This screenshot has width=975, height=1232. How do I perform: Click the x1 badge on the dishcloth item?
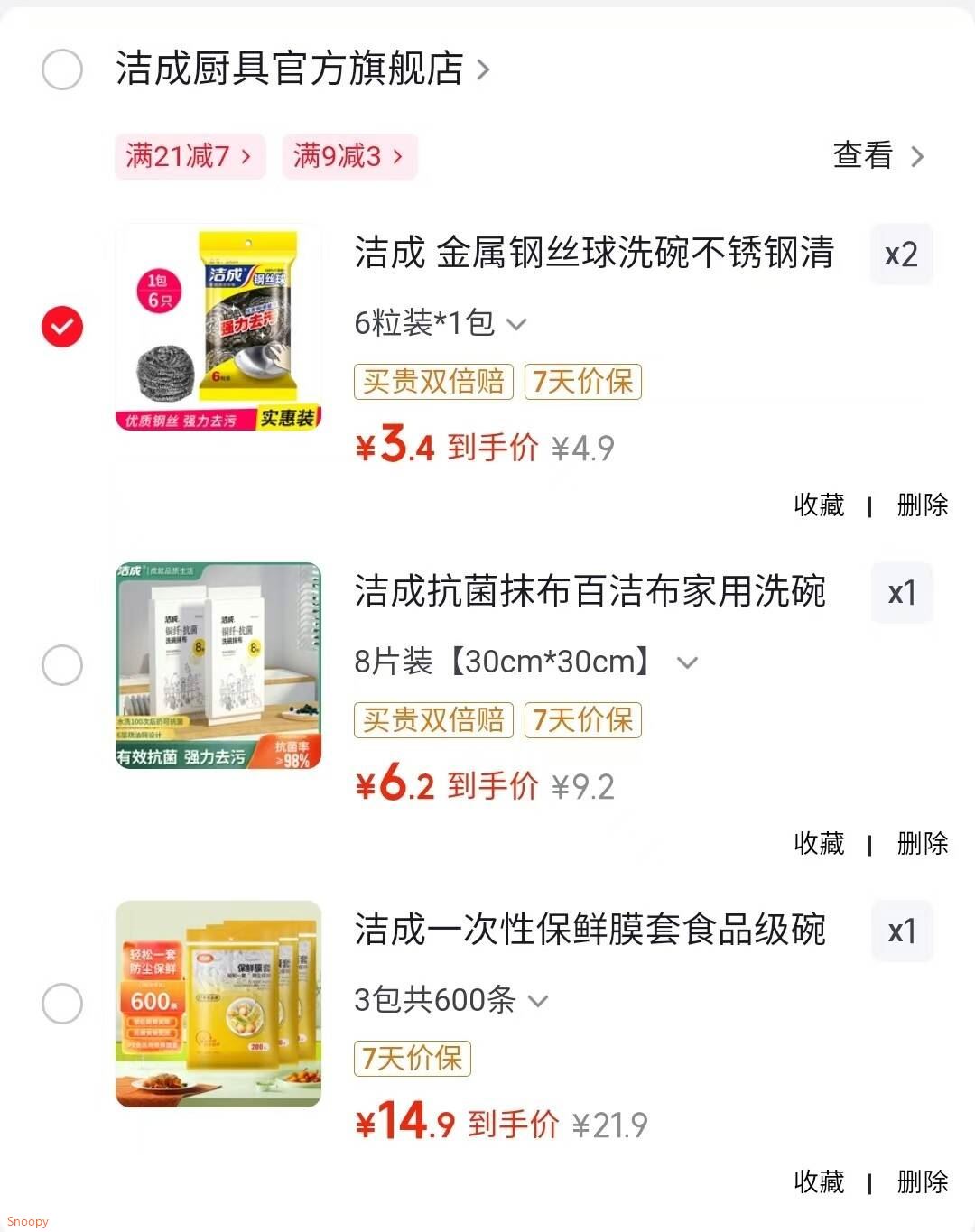[x=903, y=592]
